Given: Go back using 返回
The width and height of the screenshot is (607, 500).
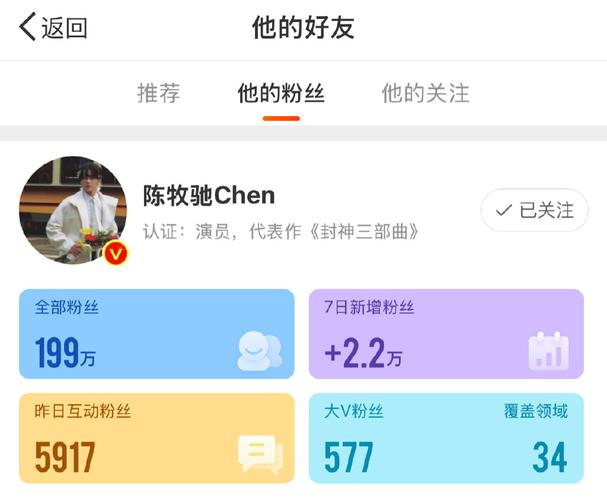Looking at the screenshot, I should [x=54, y=28].
